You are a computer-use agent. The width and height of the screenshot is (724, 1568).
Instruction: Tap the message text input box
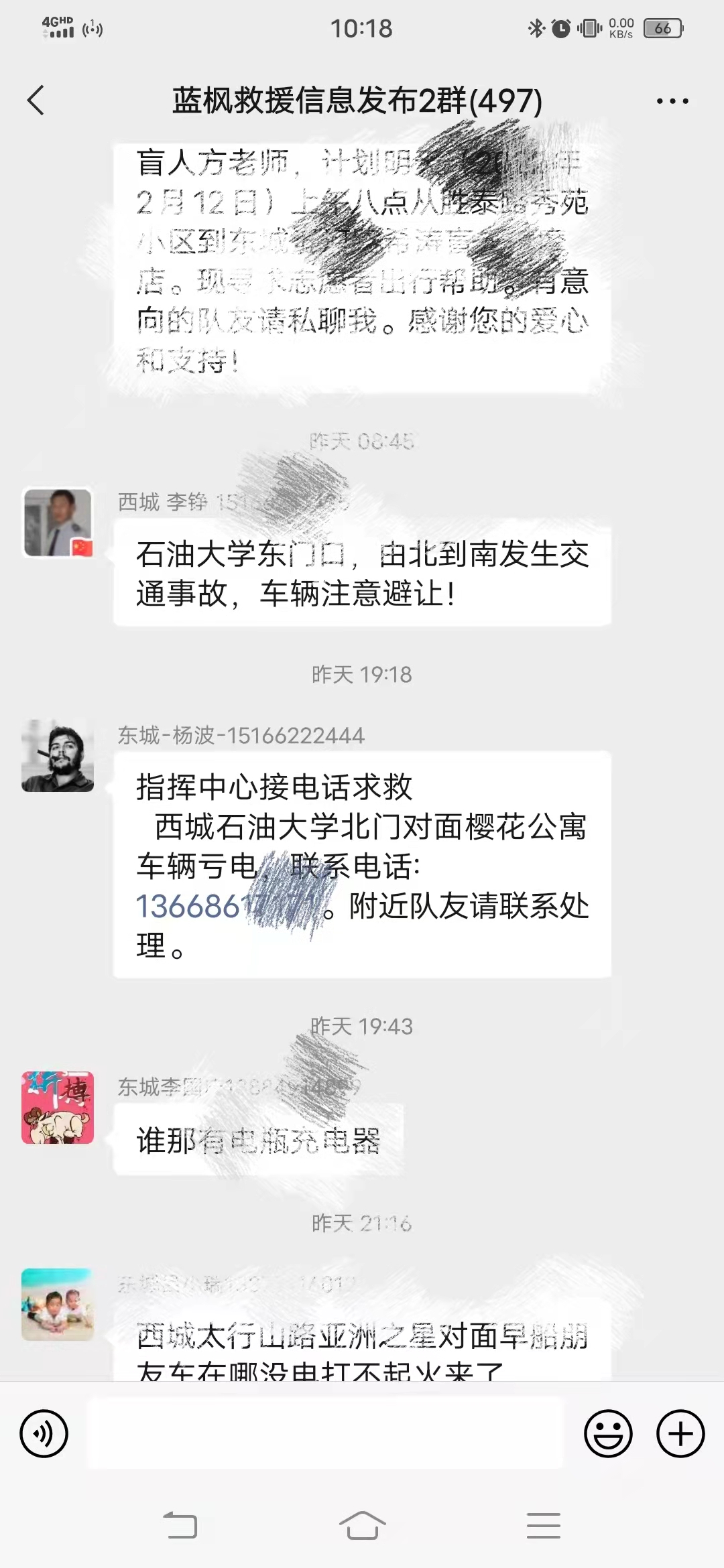click(x=325, y=1434)
